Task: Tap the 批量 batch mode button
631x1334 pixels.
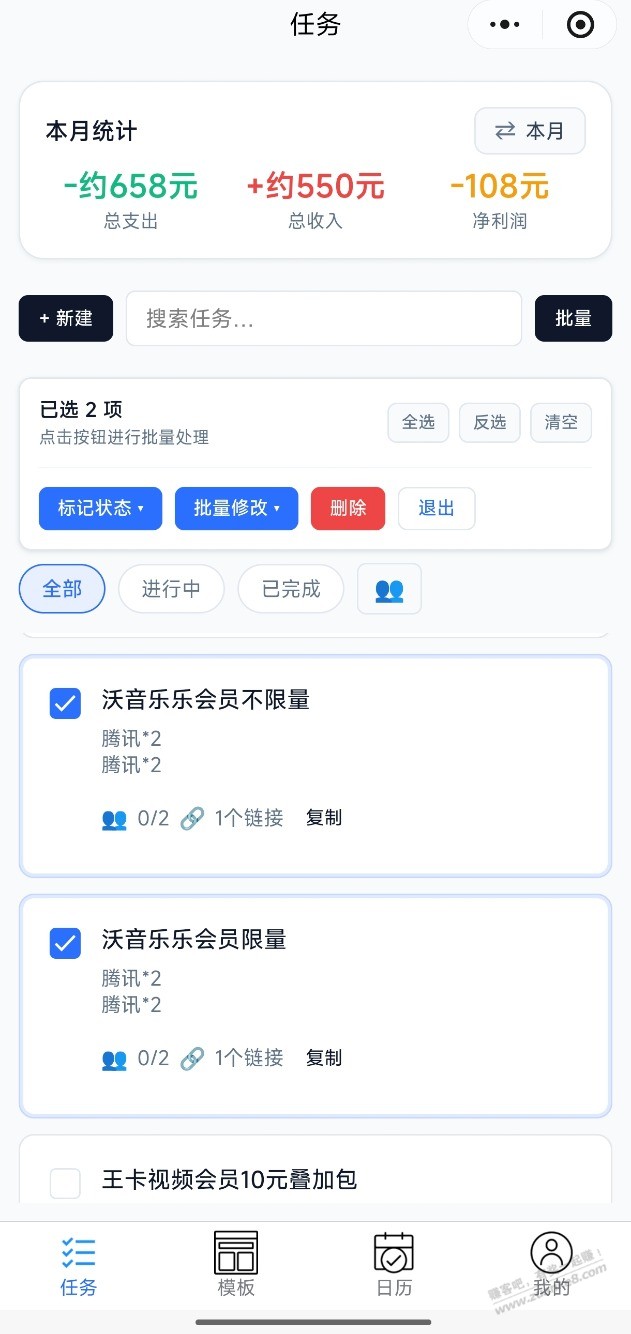Action: click(x=573, y=318)
